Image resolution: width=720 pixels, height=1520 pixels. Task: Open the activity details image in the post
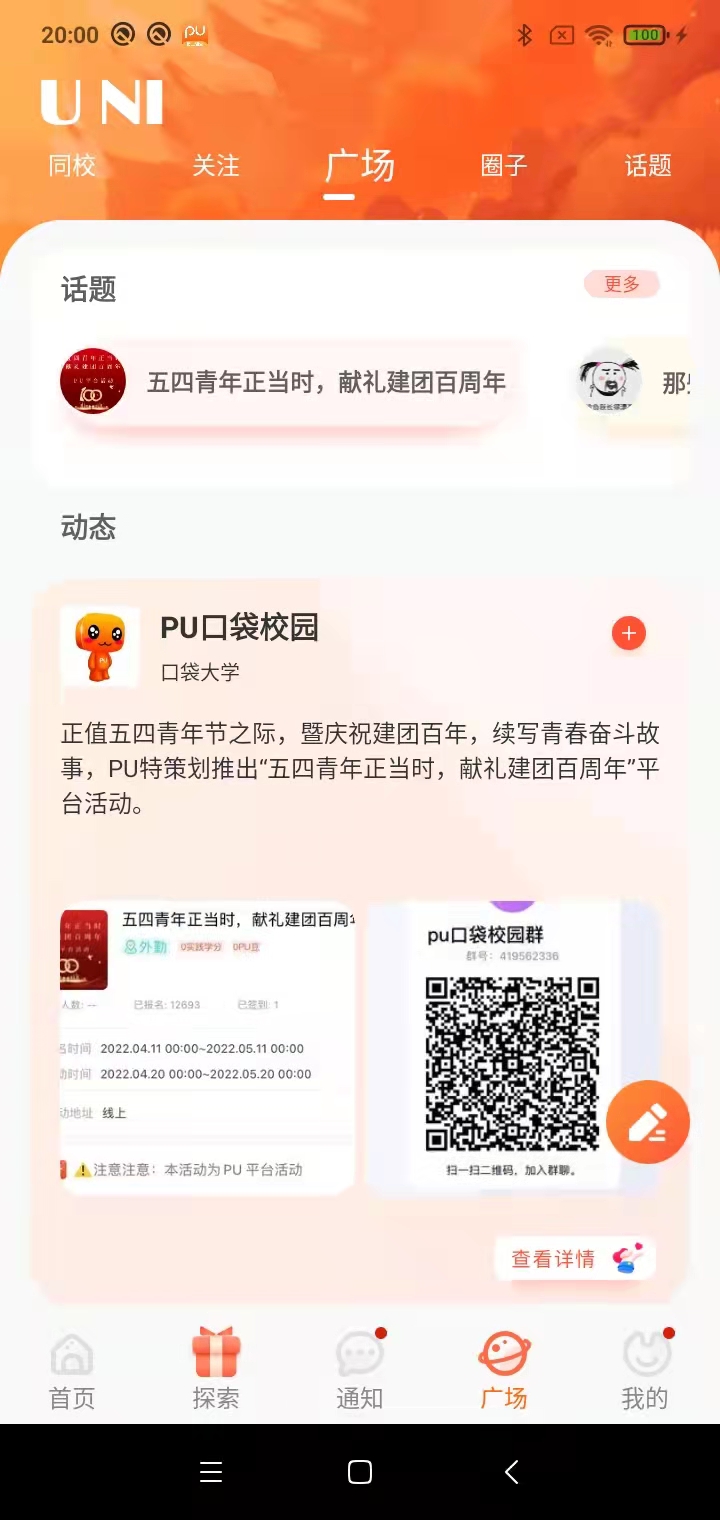[208, 1047]
